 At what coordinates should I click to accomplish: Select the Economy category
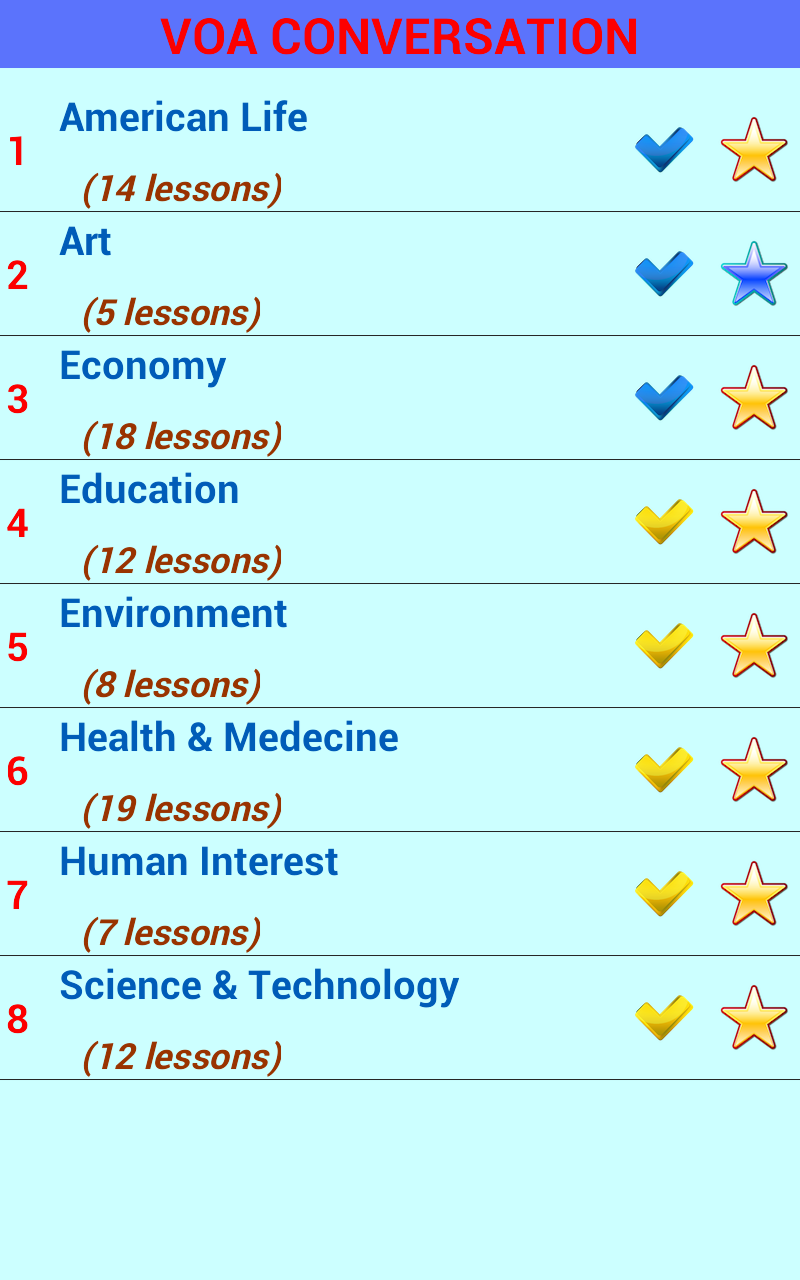coord(400,398)
